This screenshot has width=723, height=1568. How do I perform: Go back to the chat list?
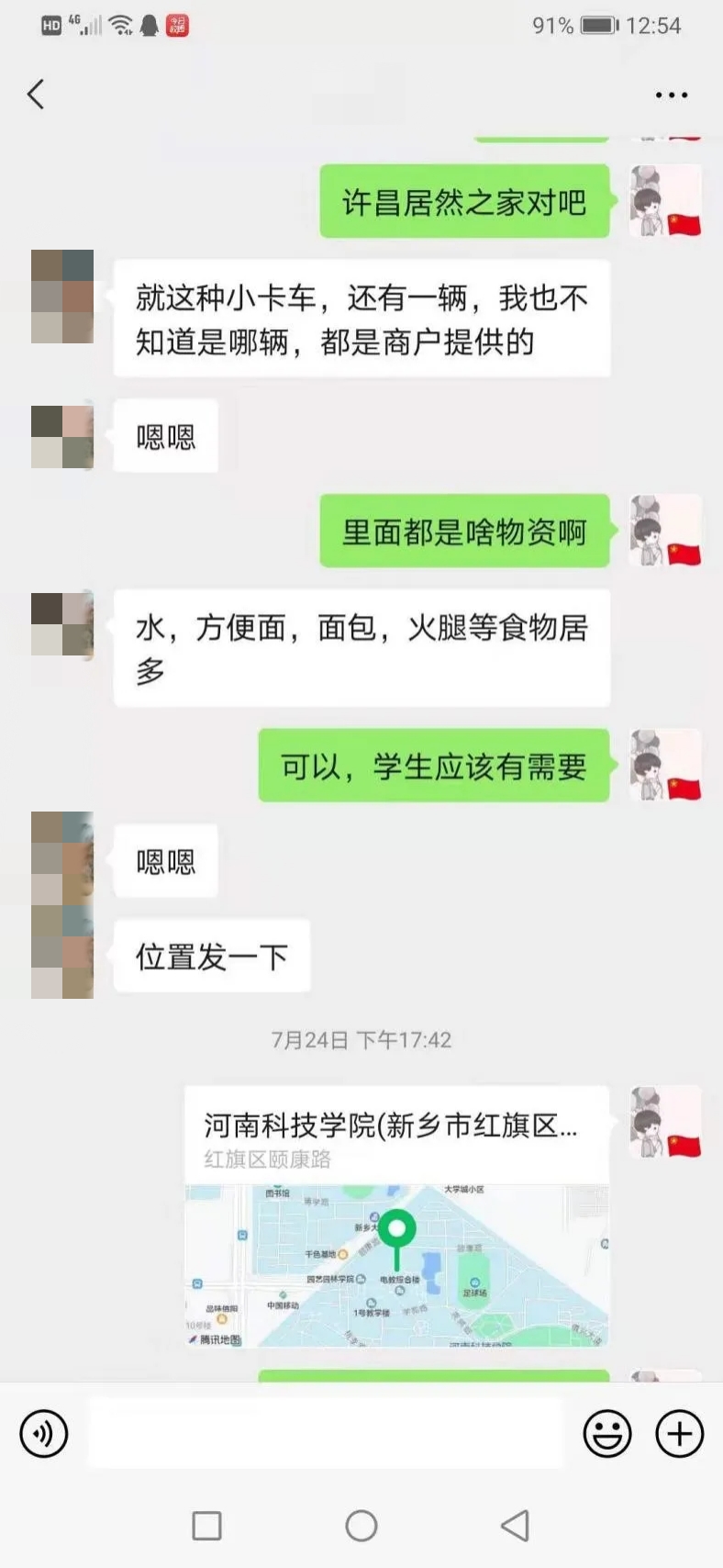pos(37,94)
